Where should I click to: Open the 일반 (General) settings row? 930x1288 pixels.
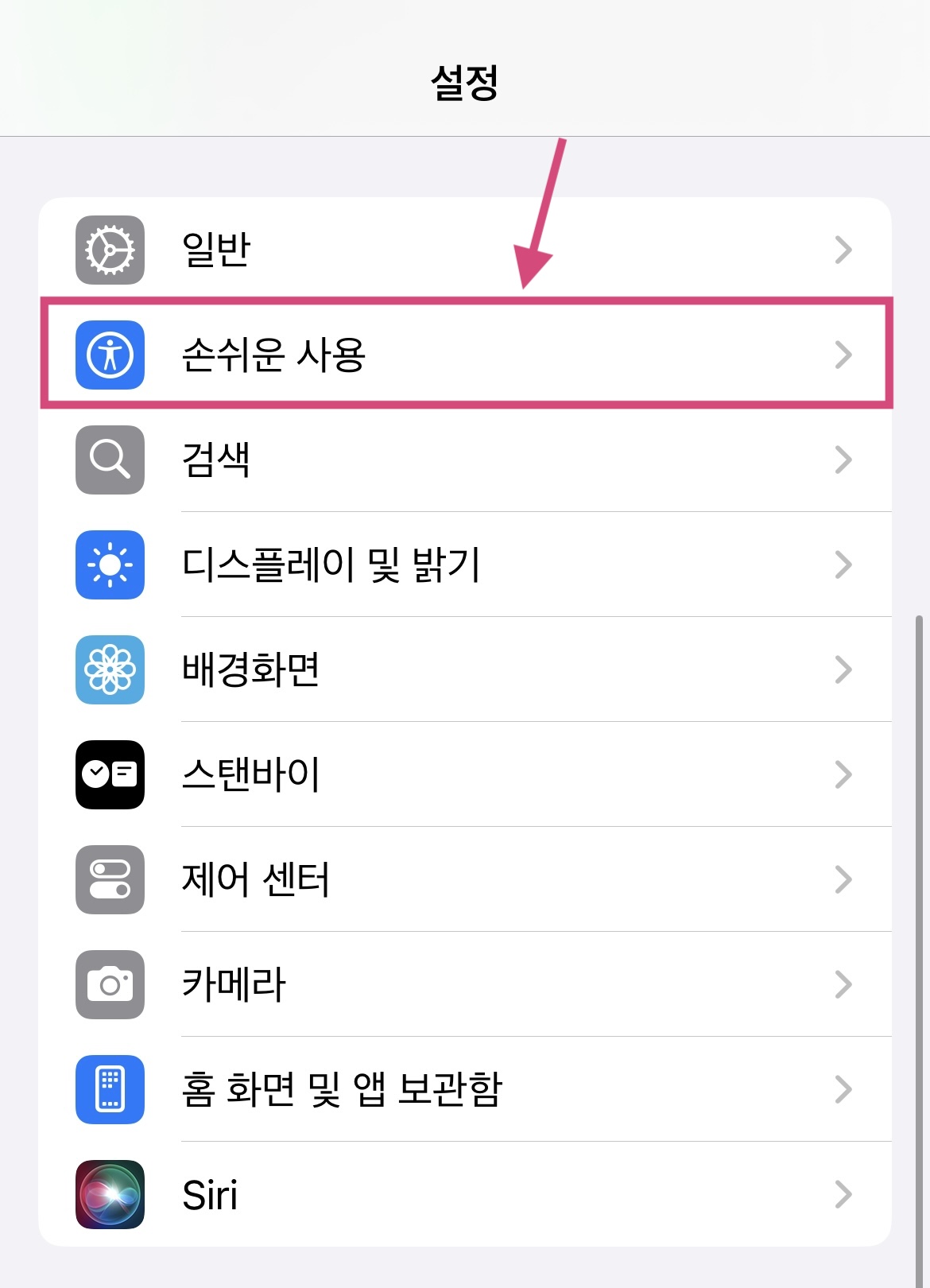[x=465, y=250]
